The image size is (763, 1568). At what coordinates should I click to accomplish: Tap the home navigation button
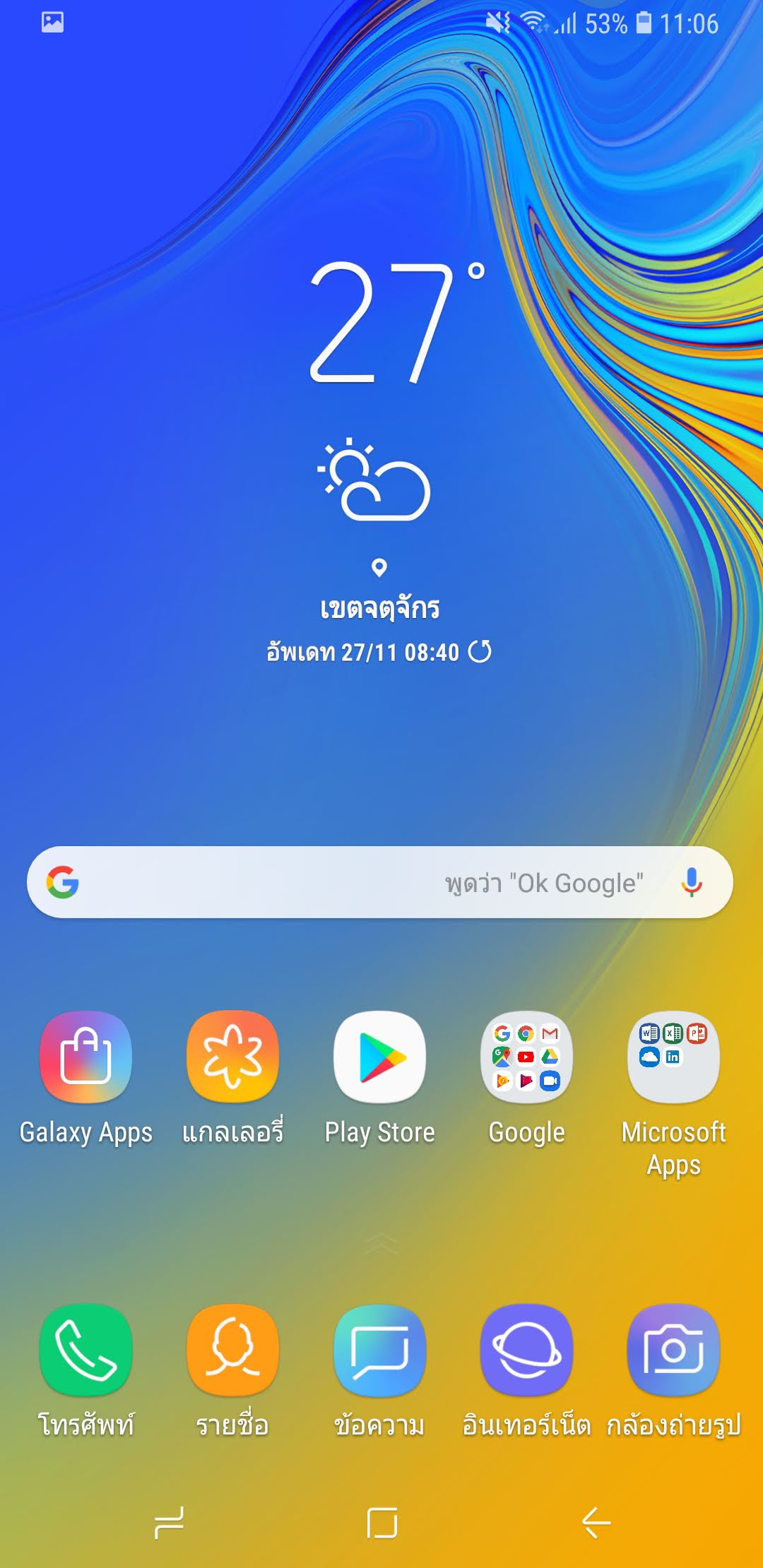pos(382,1522)
